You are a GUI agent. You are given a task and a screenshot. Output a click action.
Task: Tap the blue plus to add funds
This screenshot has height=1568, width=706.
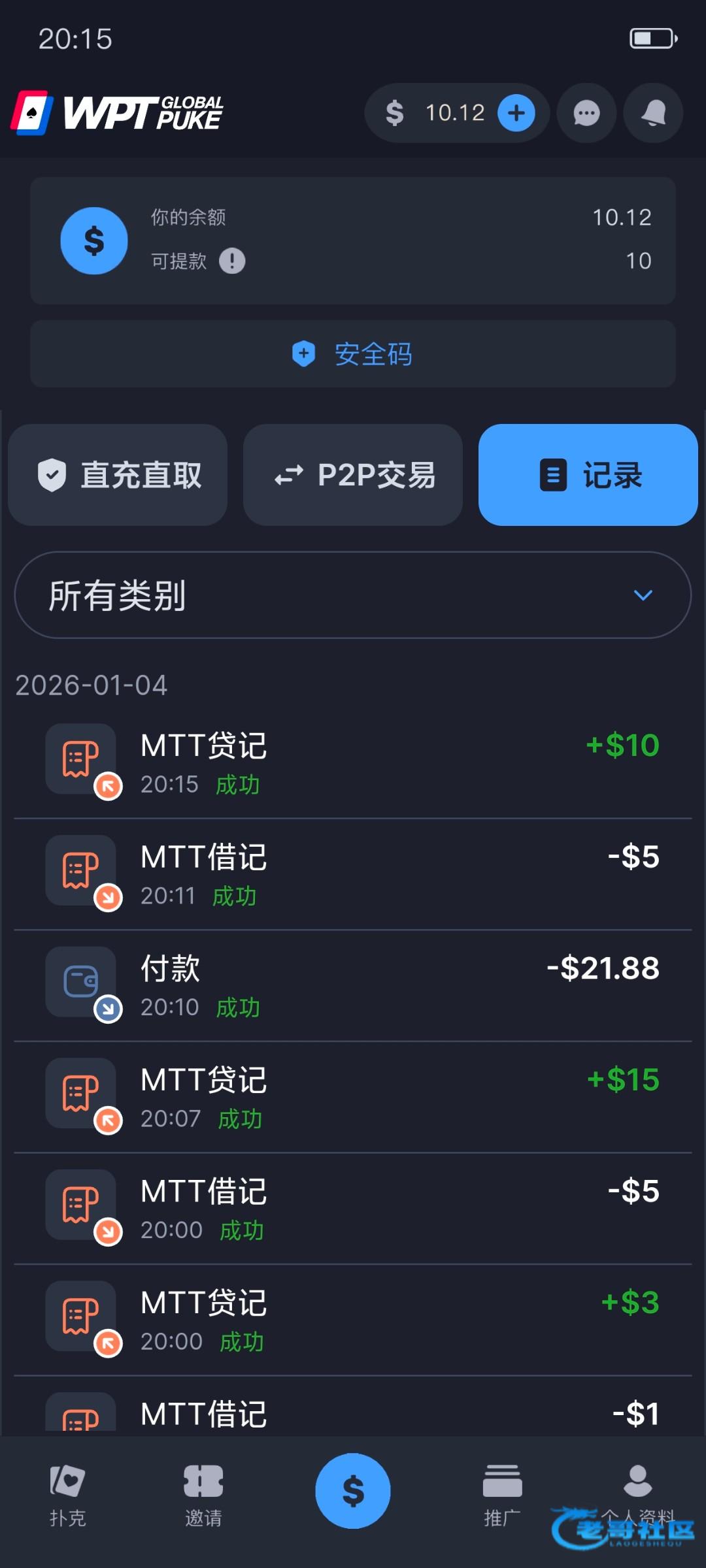pos(516,113)
